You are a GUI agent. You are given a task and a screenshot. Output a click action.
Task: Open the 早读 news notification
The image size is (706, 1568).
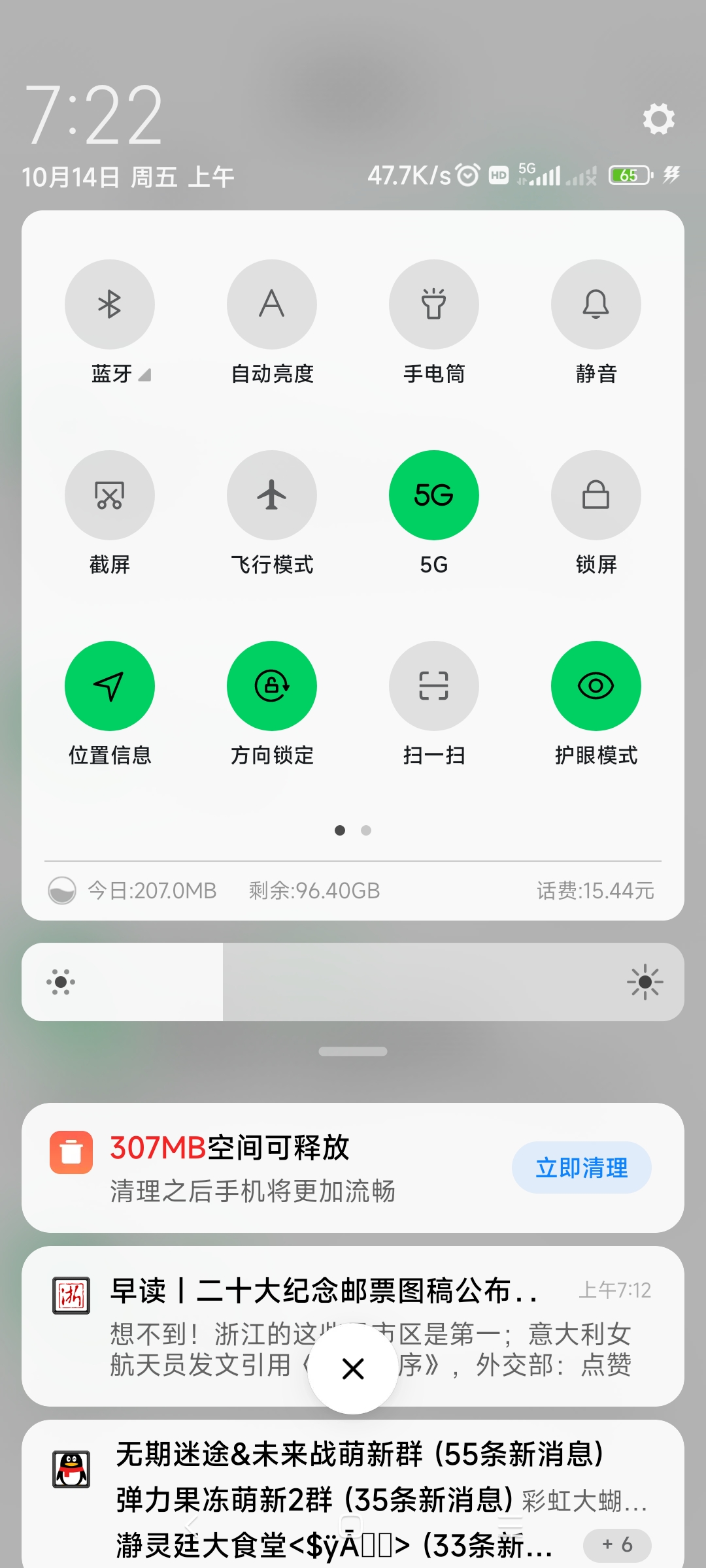(353, 1326)
